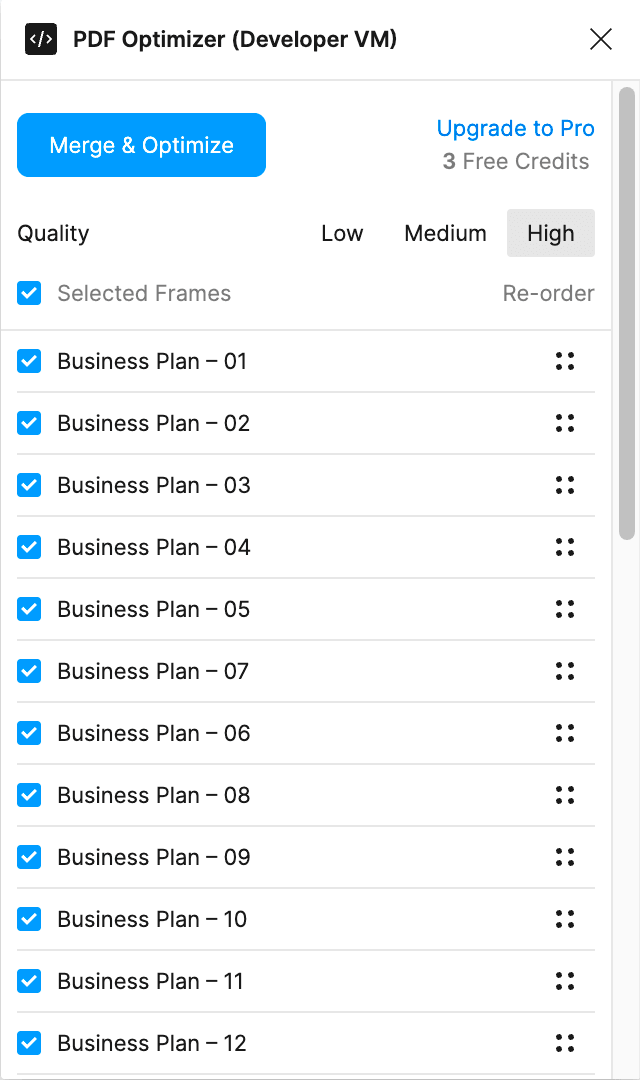Deselect Business Plan – 08 frame
The width and height of the screenshot is (640, 1080).
click(x=29, y=795)
